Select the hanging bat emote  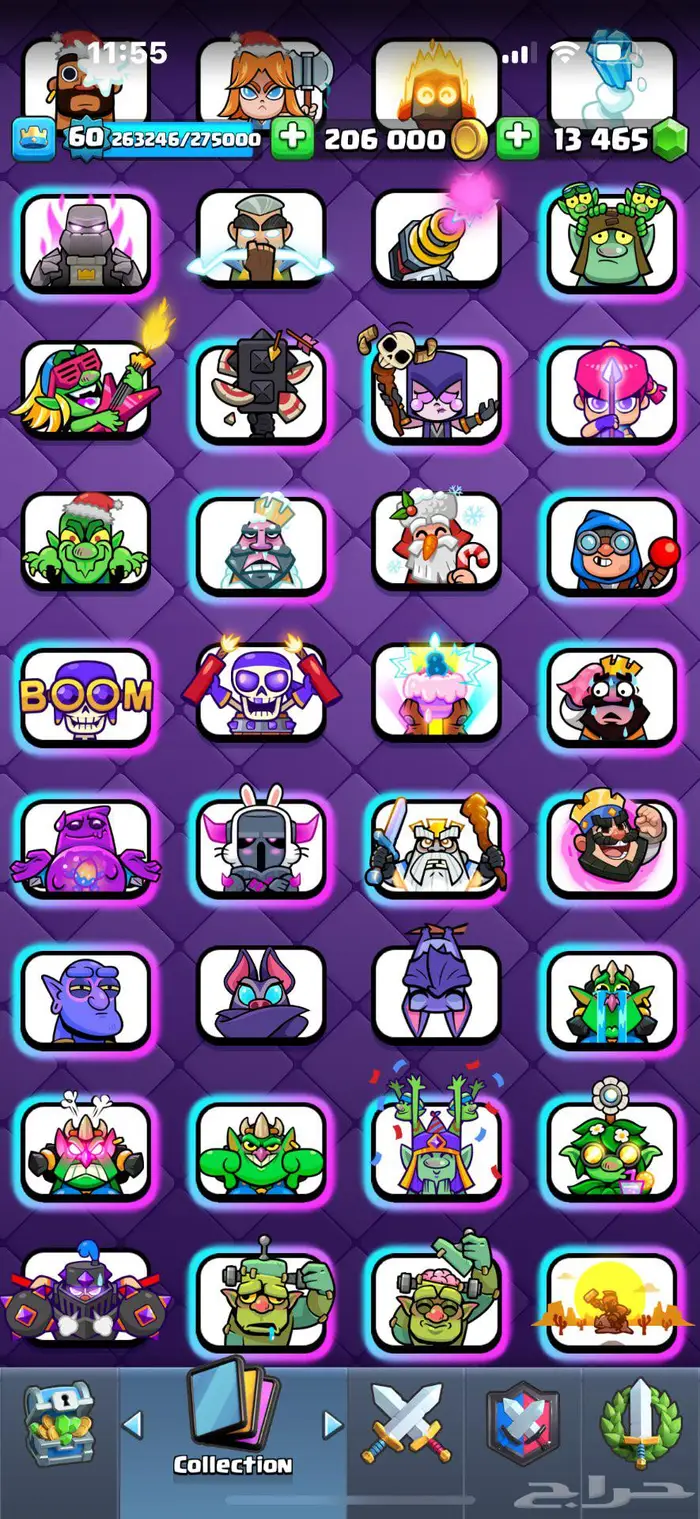pyautogui.click(x=436, y=995)
